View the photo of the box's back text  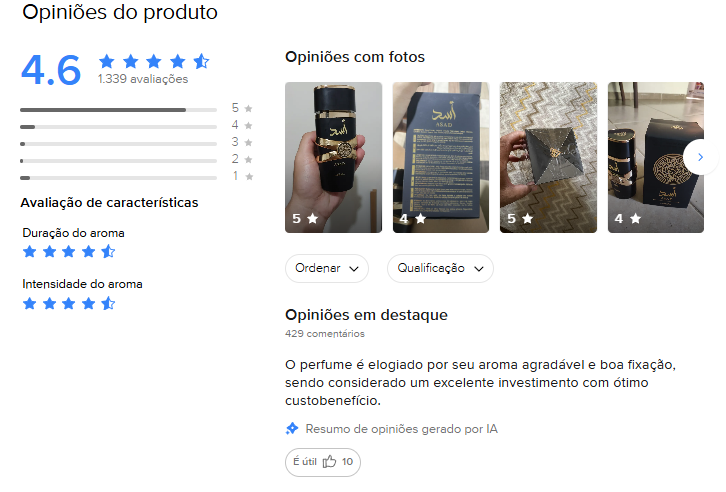440,157
